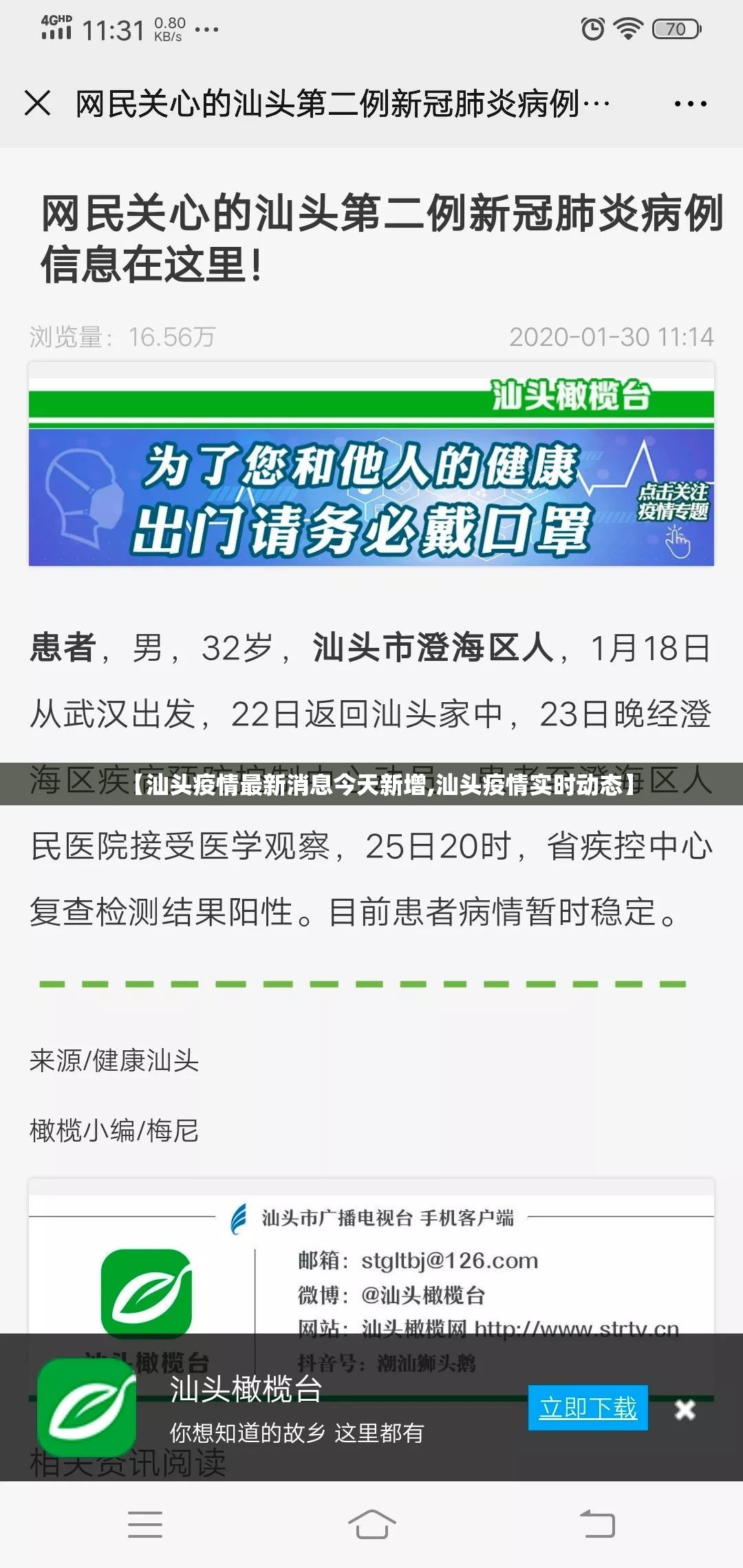Screen dimensions: 743x1568
Task: Close the article page with the X
Action: [37, 104]
